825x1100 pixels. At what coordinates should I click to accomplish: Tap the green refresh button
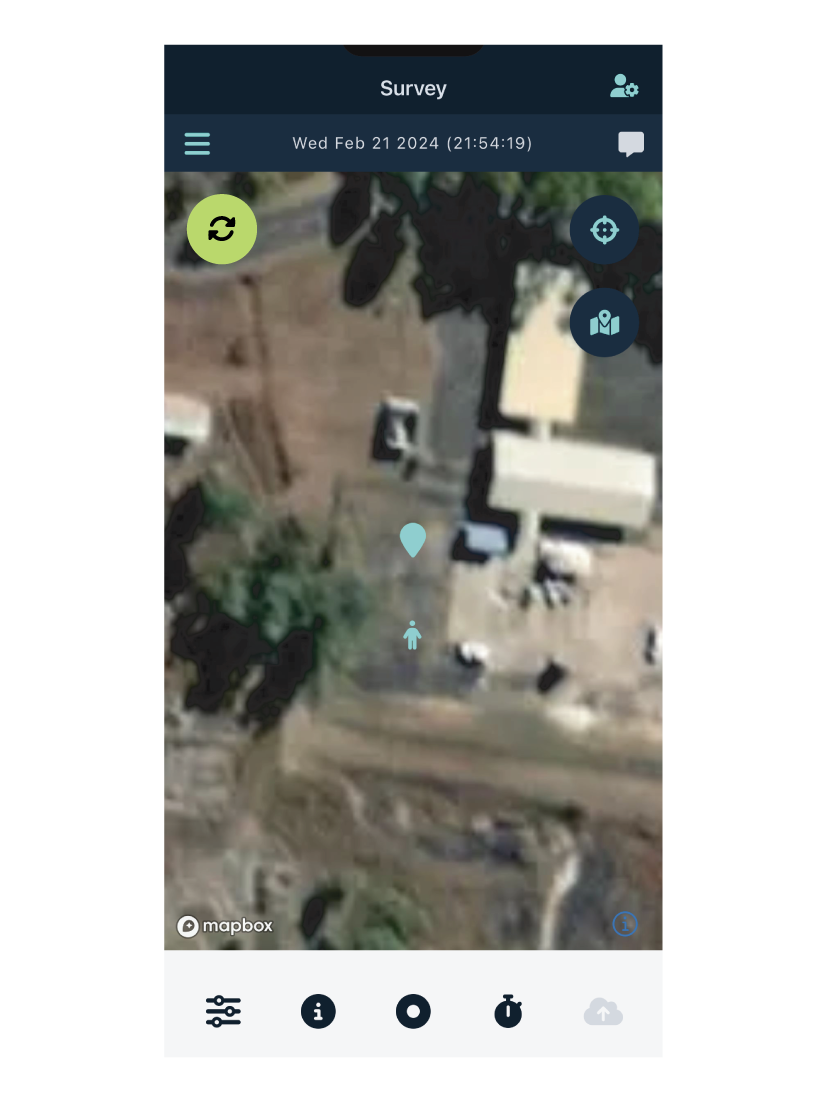[222, 229]
